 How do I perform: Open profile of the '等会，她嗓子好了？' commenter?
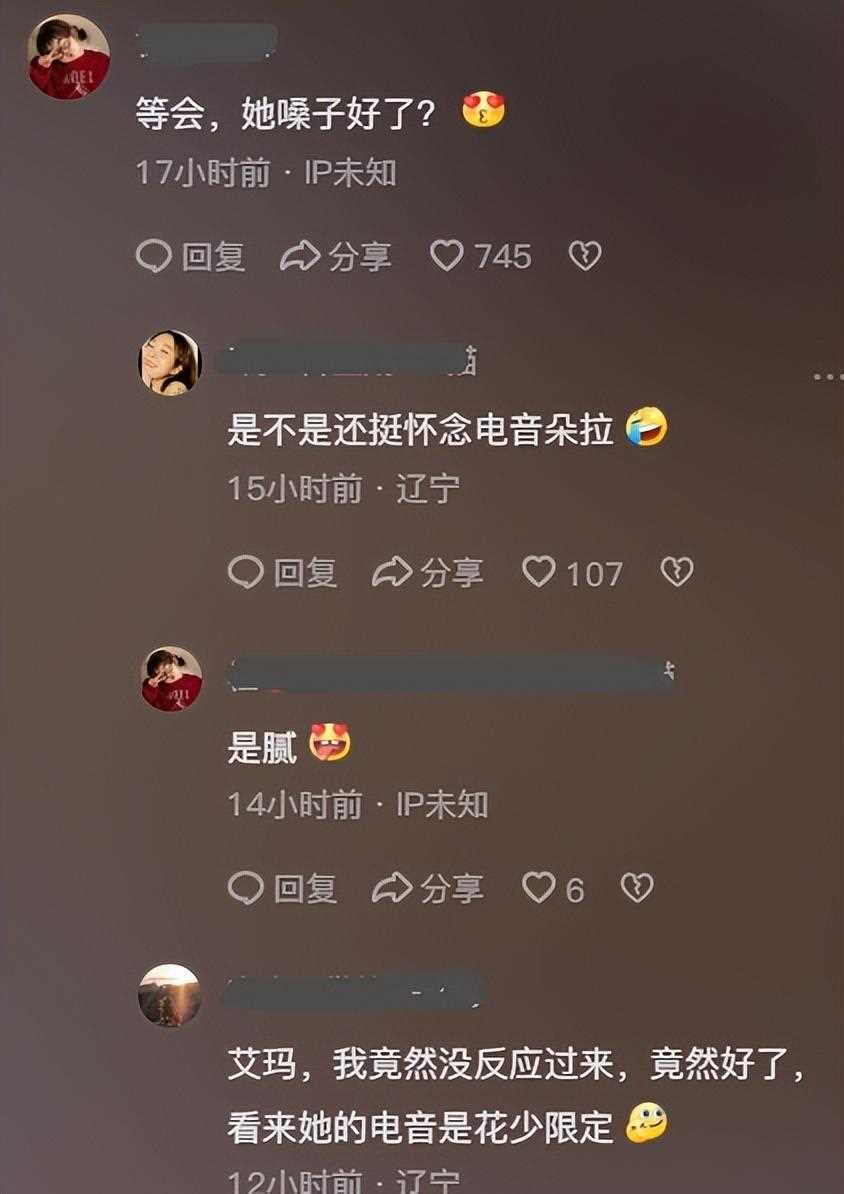[x=69, y=57]
